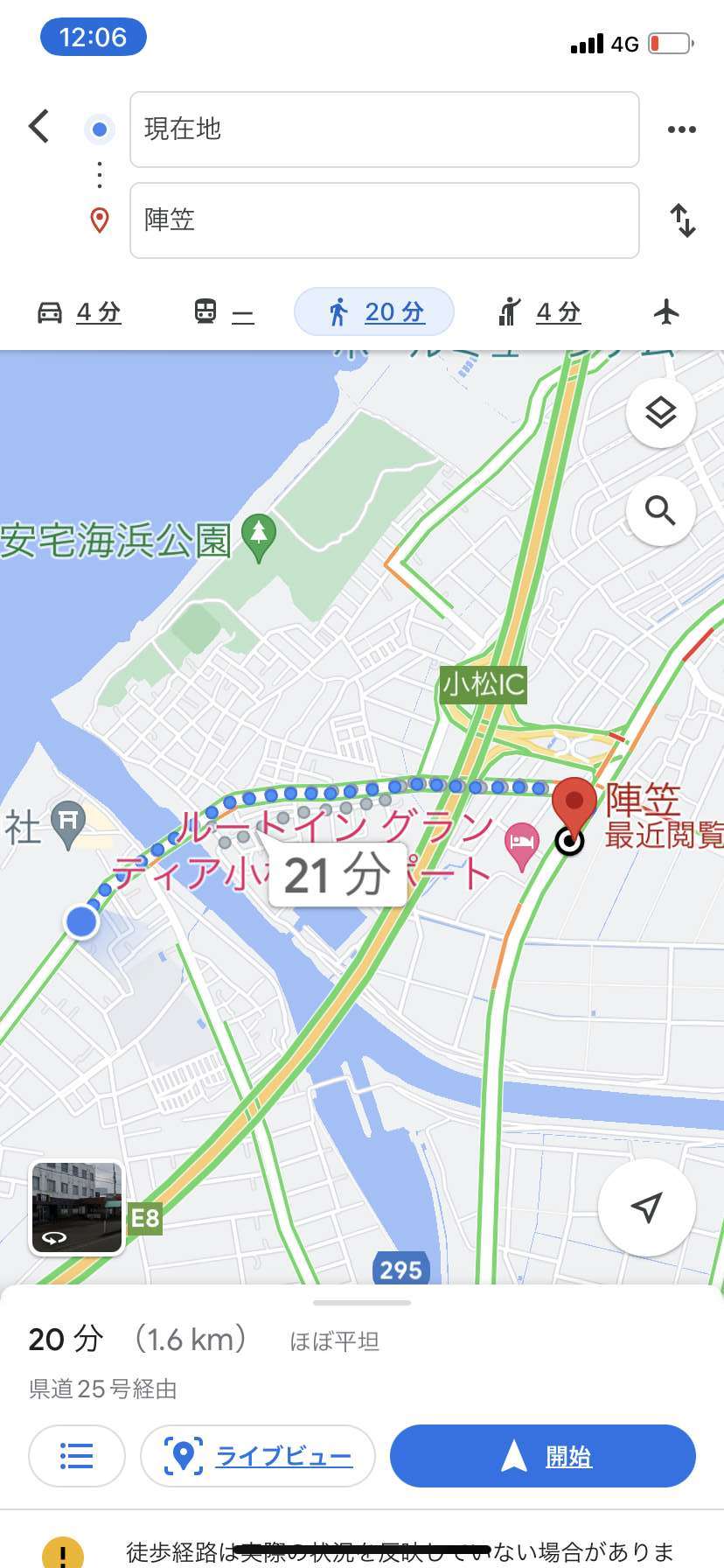Go back using the top-left arrow
This screenshot has height=1568, width=724.
point(39,127)
